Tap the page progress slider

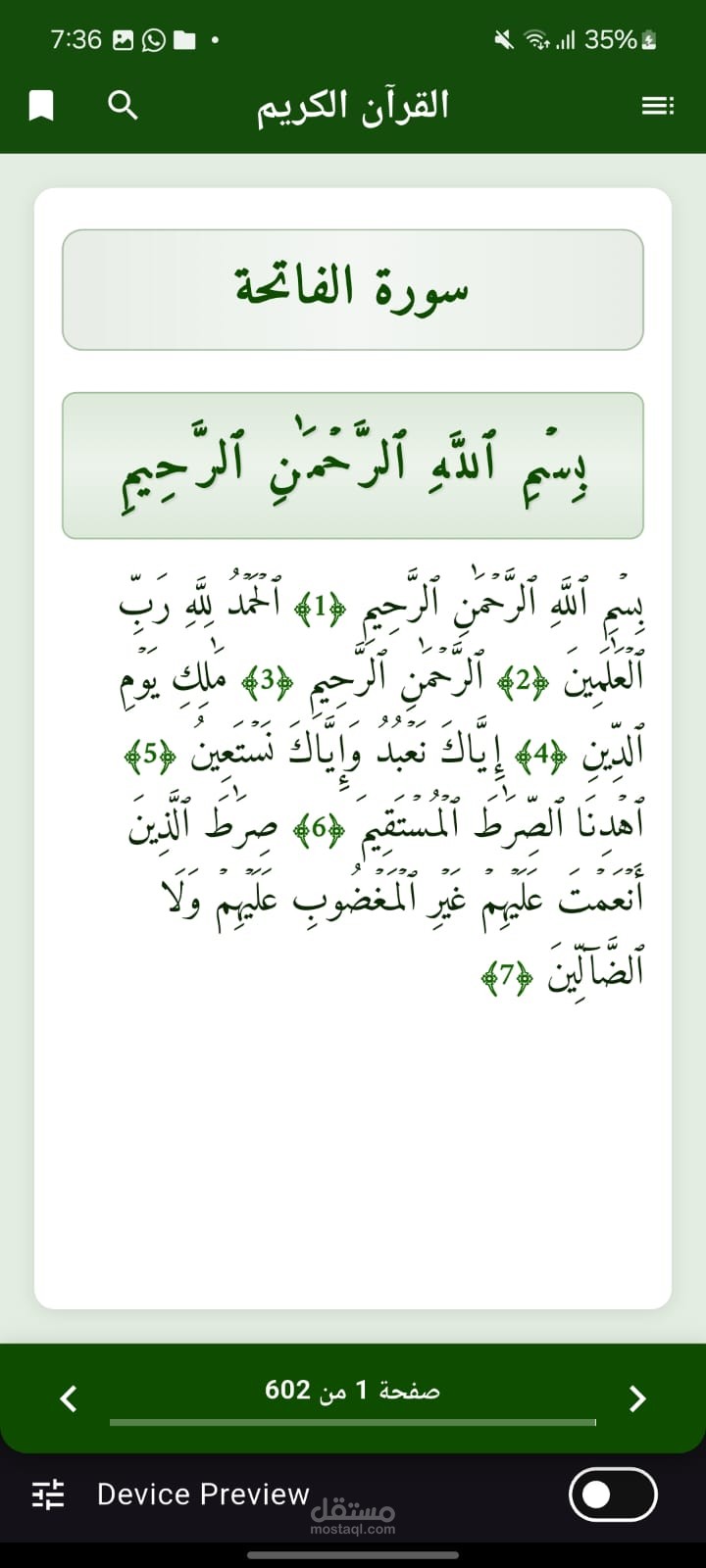click(x=353, y=1422)
